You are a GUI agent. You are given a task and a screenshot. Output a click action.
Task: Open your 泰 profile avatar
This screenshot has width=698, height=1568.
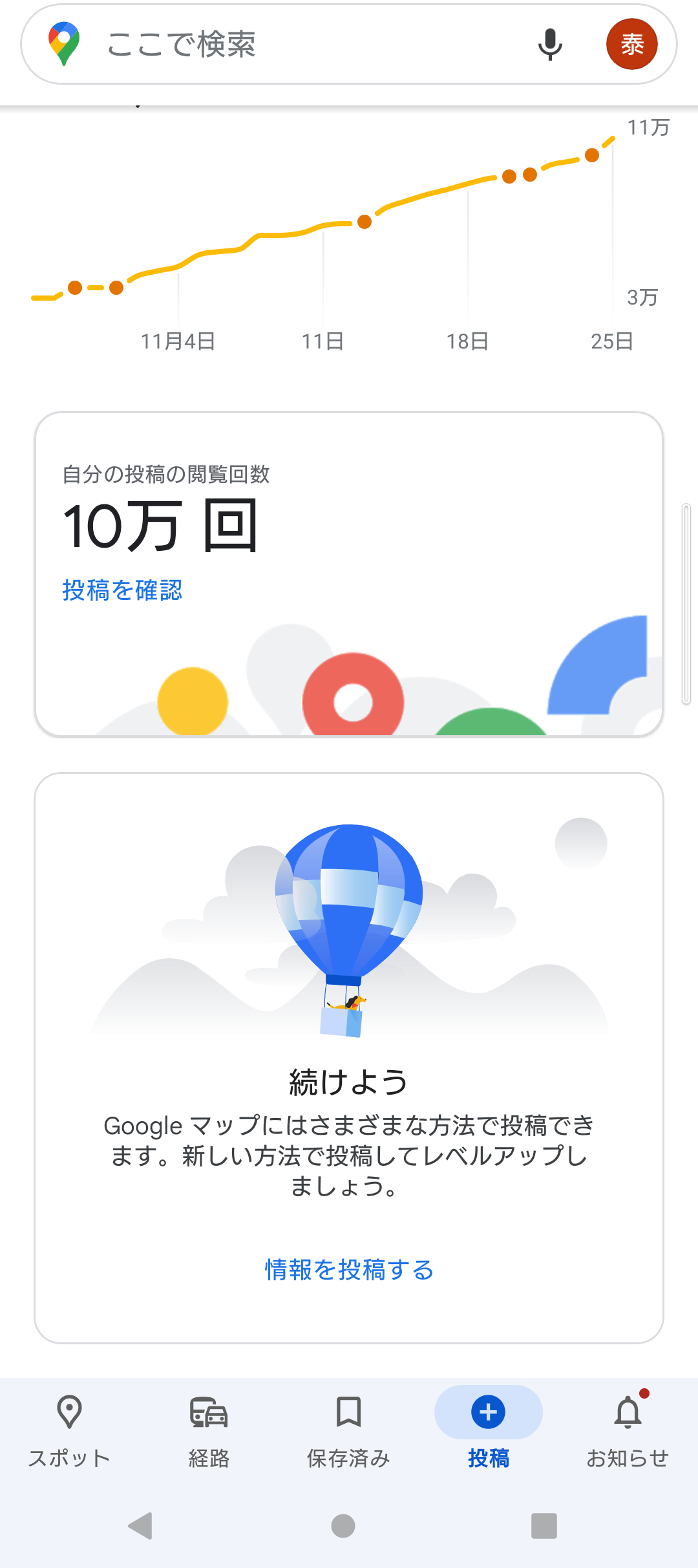pyautogui.click(x=632, y=43)
